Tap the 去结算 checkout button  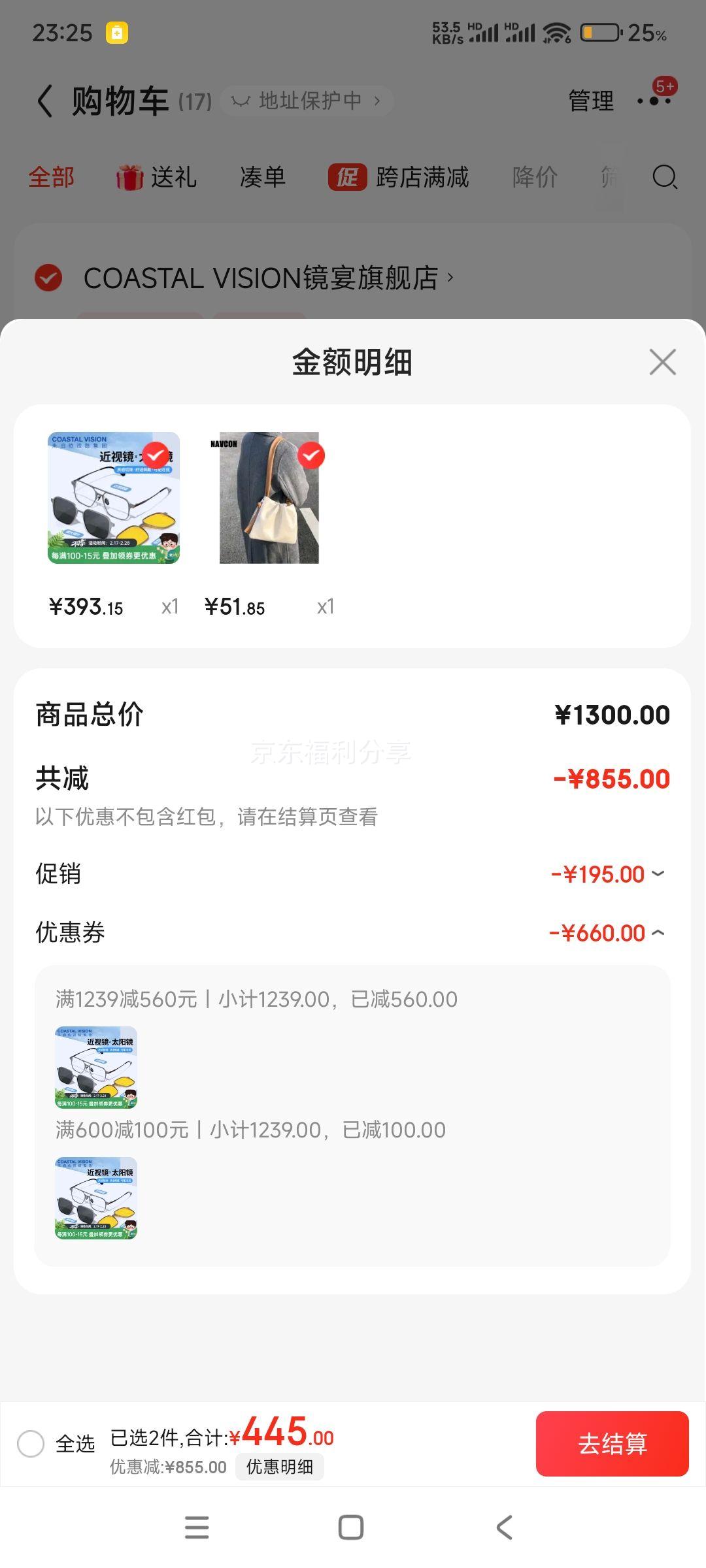(612, 1444)
